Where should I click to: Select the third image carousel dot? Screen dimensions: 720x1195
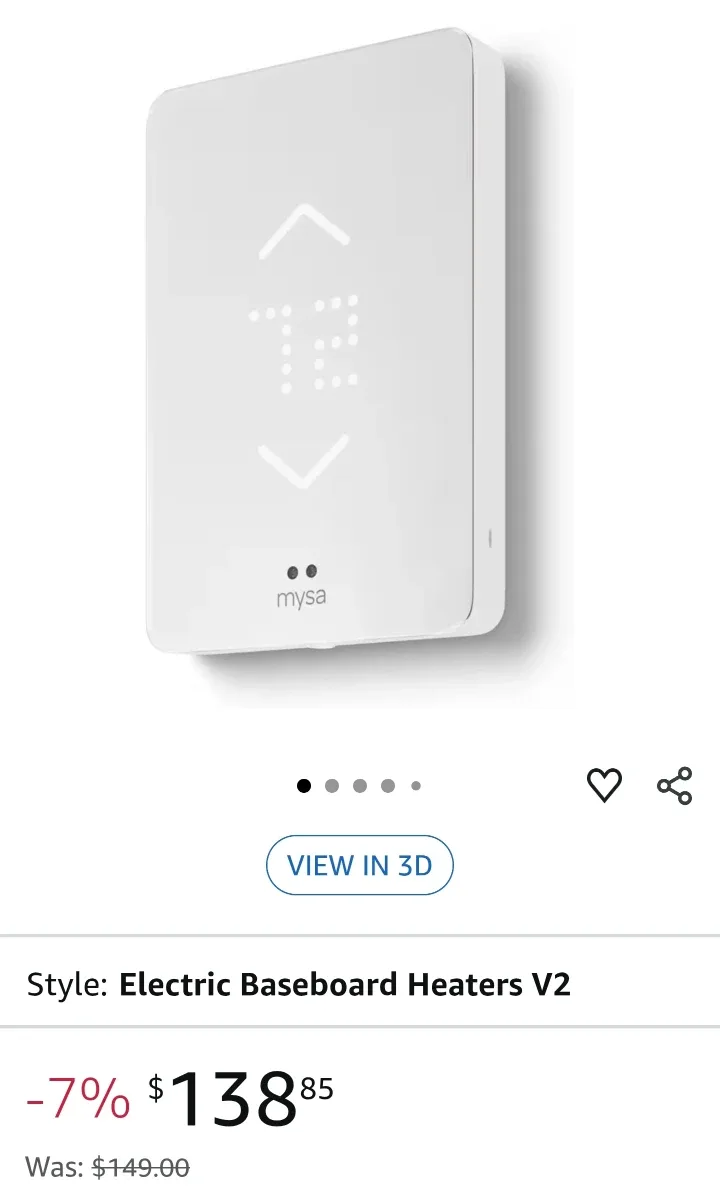(x=359, y=785)
